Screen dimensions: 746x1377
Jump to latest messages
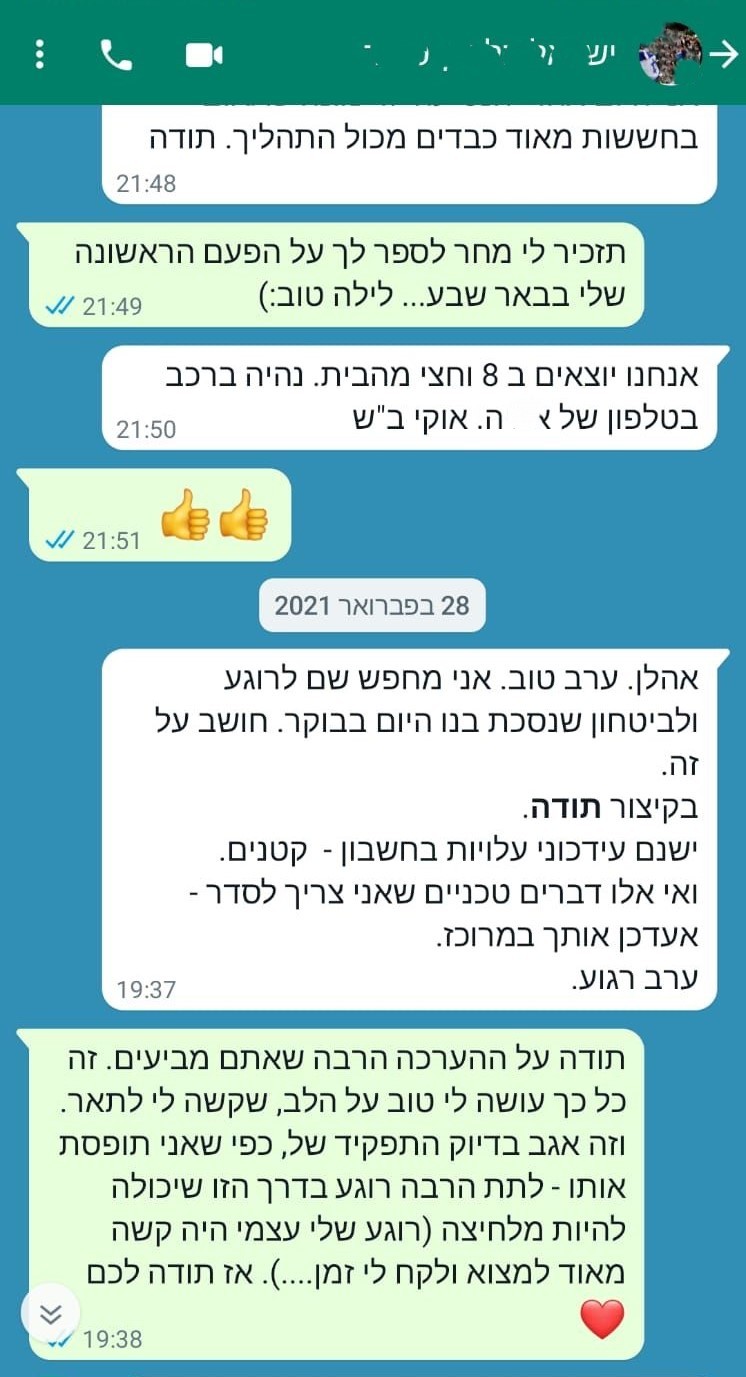point(51,1312)
